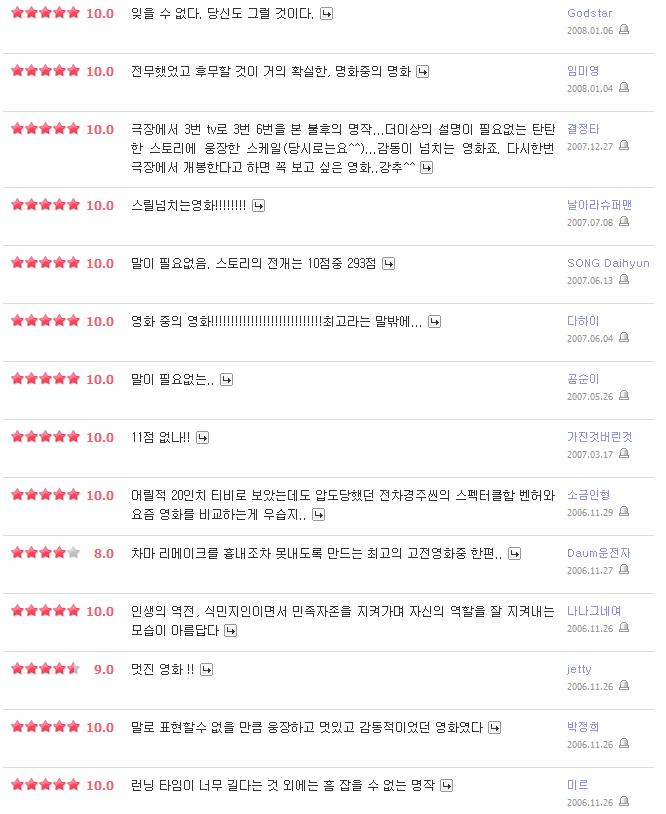Open SONG Daihyun's profile

click(608, 263)
